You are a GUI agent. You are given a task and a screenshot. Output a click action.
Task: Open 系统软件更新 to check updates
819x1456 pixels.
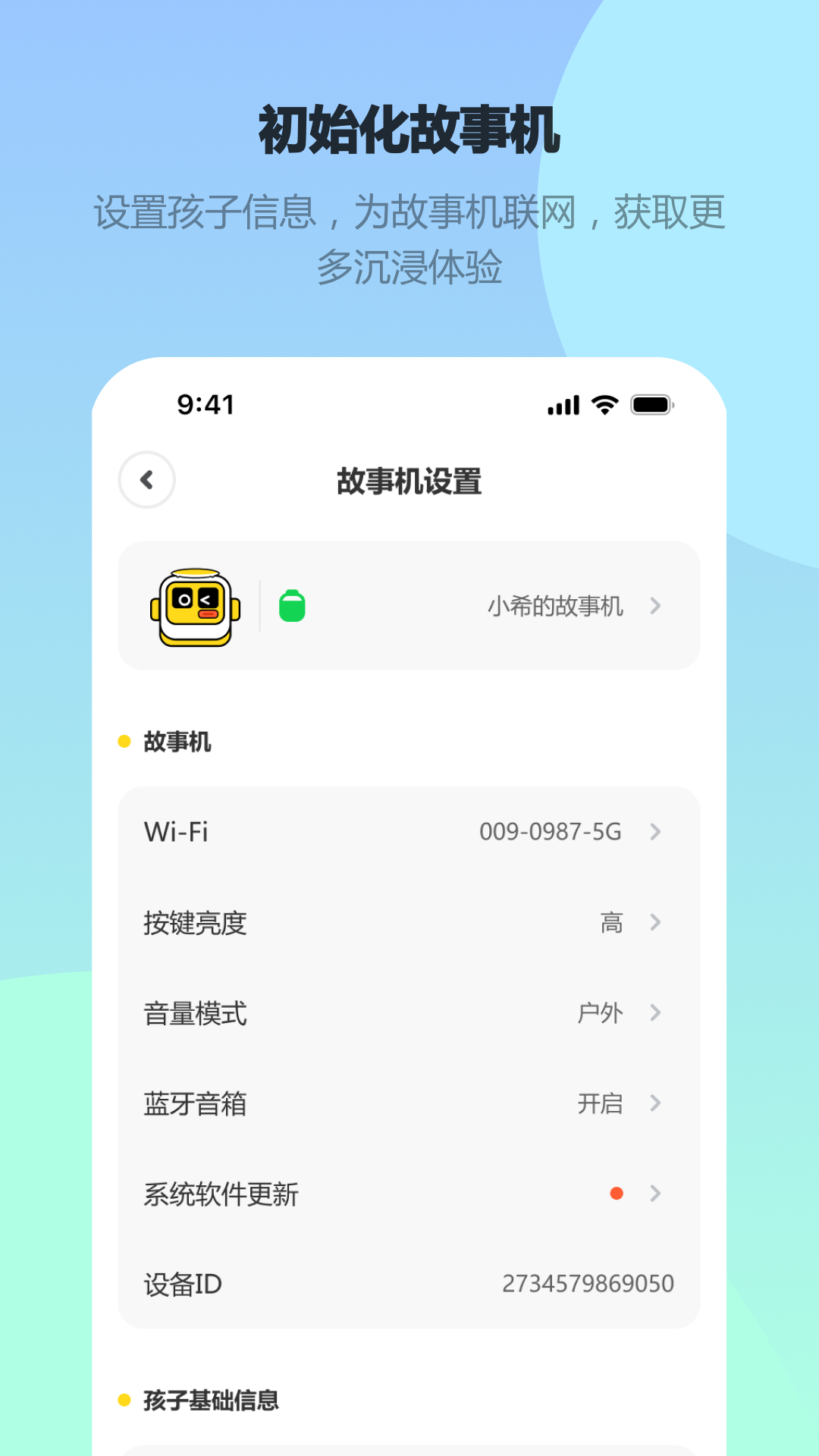221,1193
